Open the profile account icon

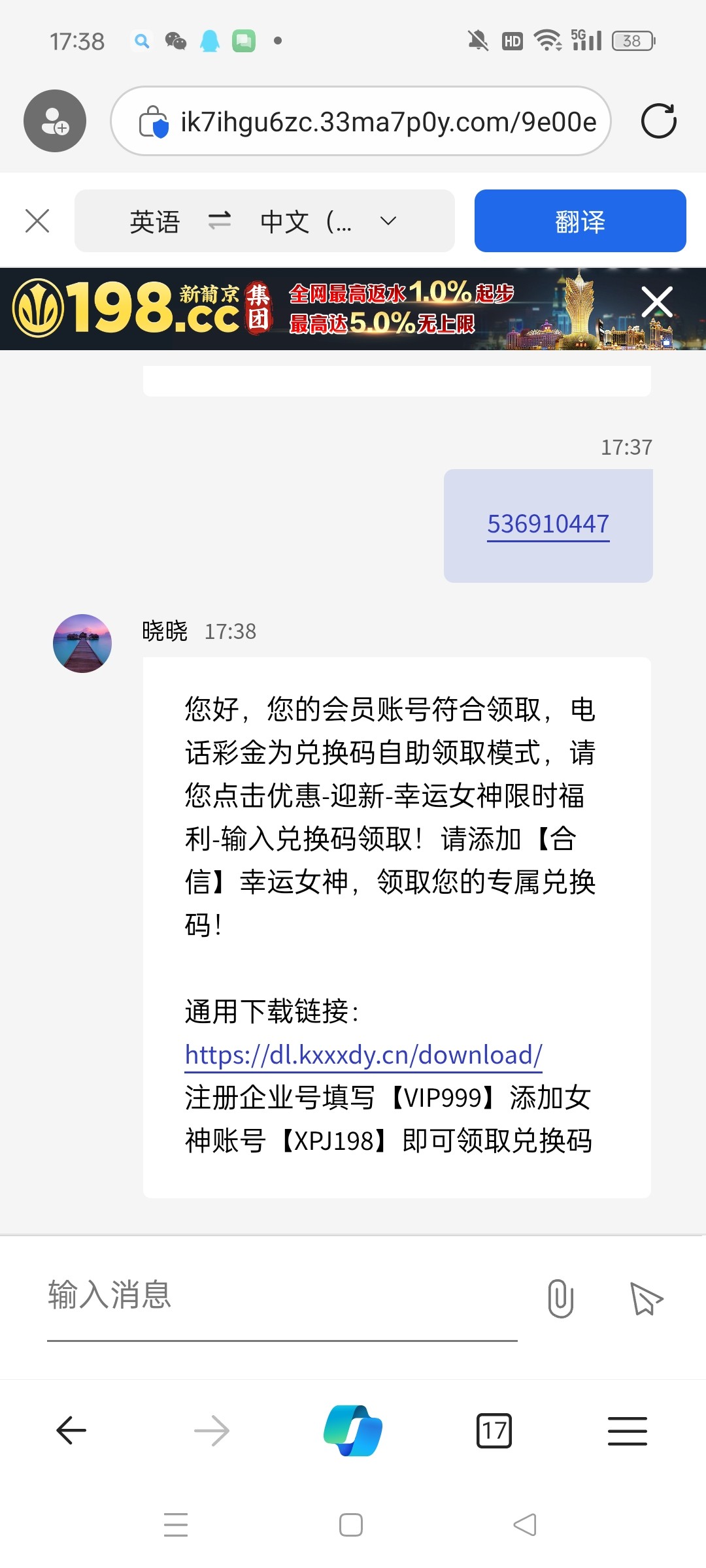pos(55,121)
